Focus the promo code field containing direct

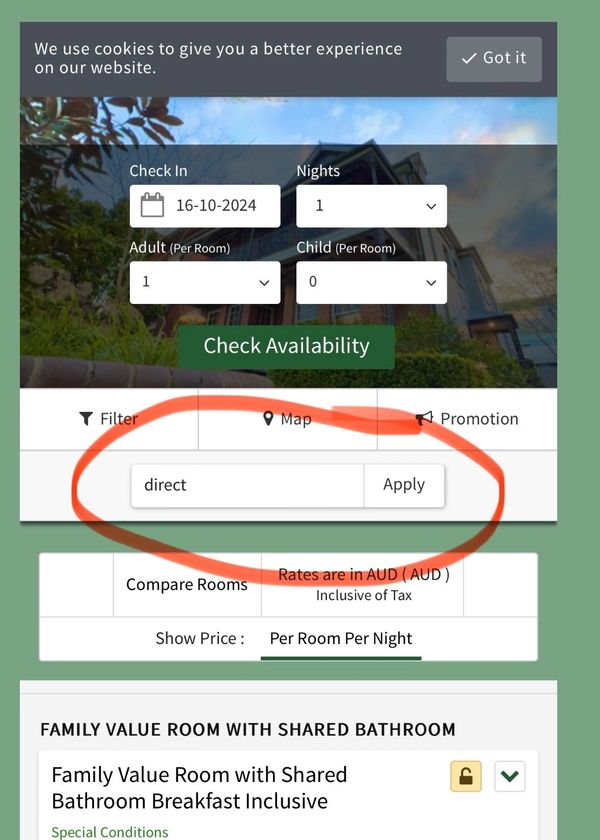click(x=247, y=485)
